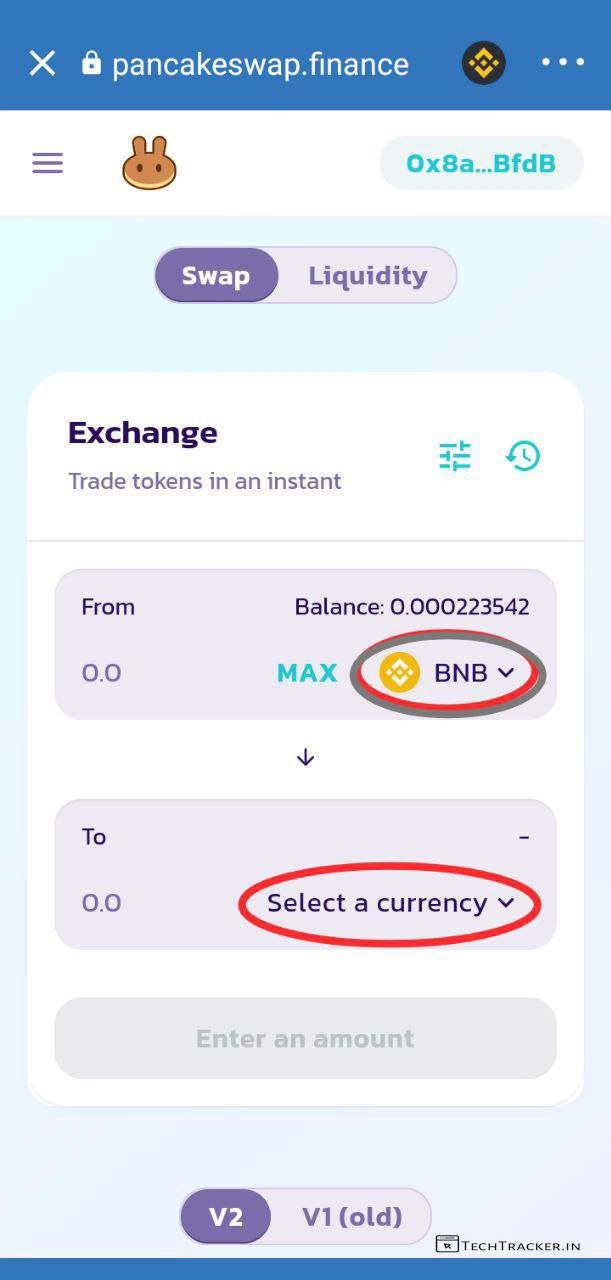Use MAX balance for BNB
The width and height of the screenshot is (611, 1280).
pyautogui.click(x=307, y=673)
